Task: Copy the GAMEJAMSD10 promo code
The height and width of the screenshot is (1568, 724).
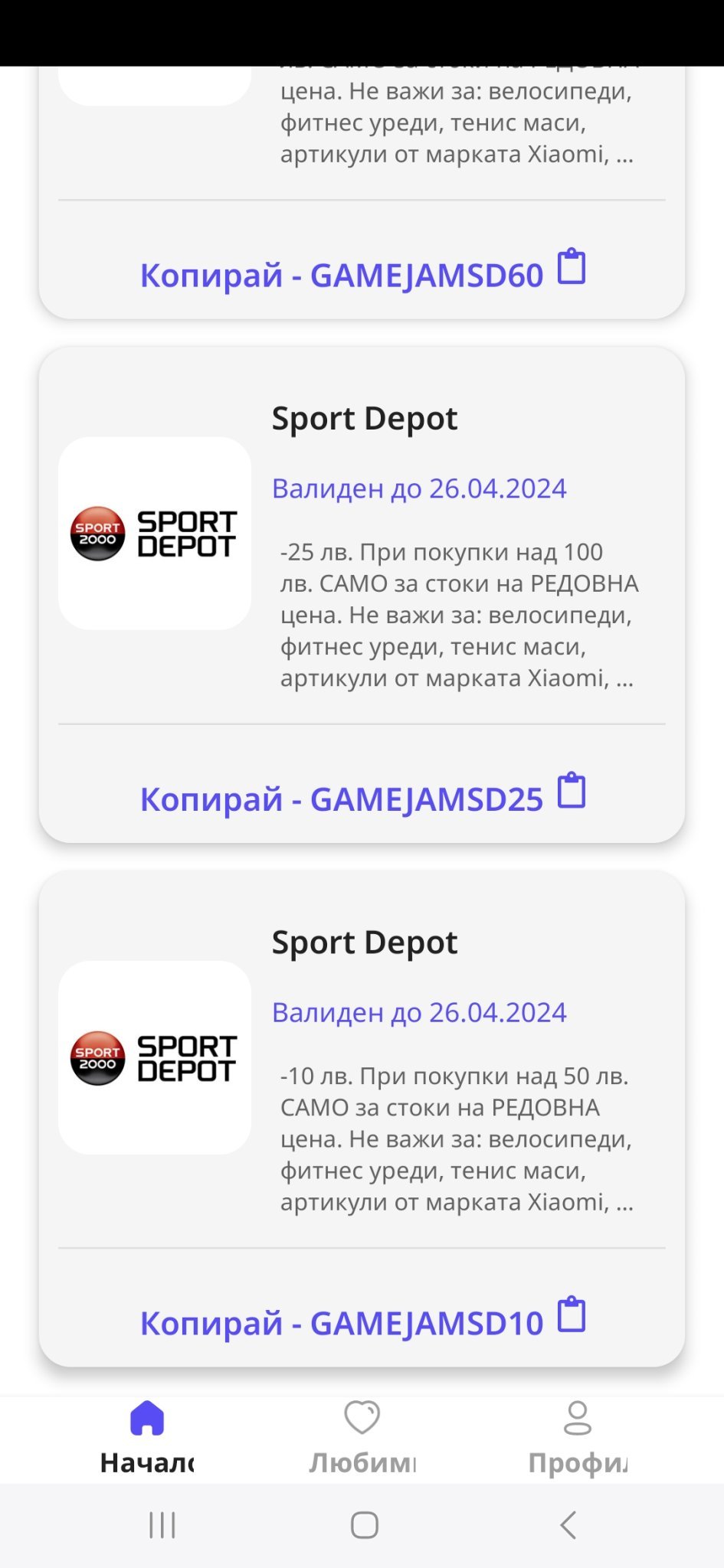Action: (362, 1320)
